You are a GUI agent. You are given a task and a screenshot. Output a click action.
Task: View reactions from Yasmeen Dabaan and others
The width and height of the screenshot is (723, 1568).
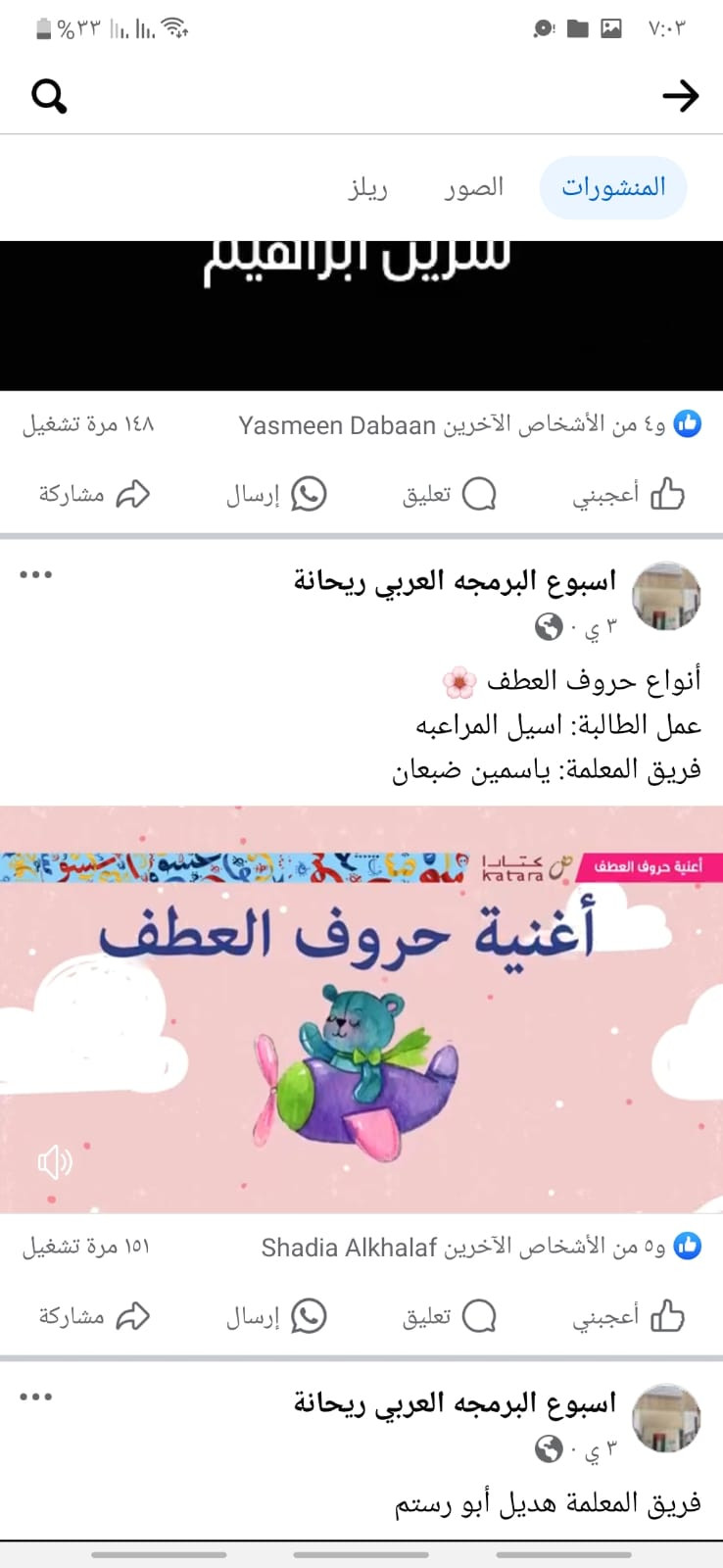[x=470, y=424]
